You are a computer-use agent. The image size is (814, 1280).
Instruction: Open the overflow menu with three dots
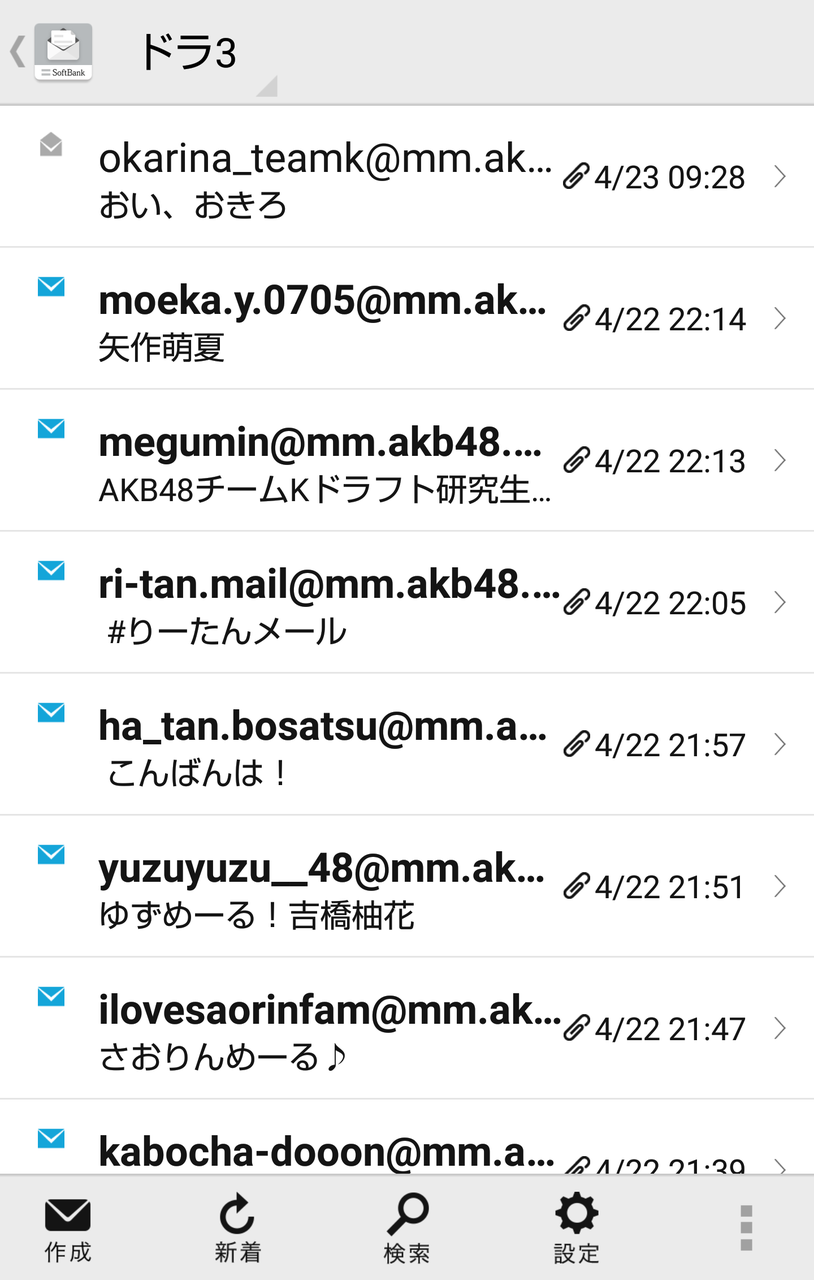(746, 1228)
